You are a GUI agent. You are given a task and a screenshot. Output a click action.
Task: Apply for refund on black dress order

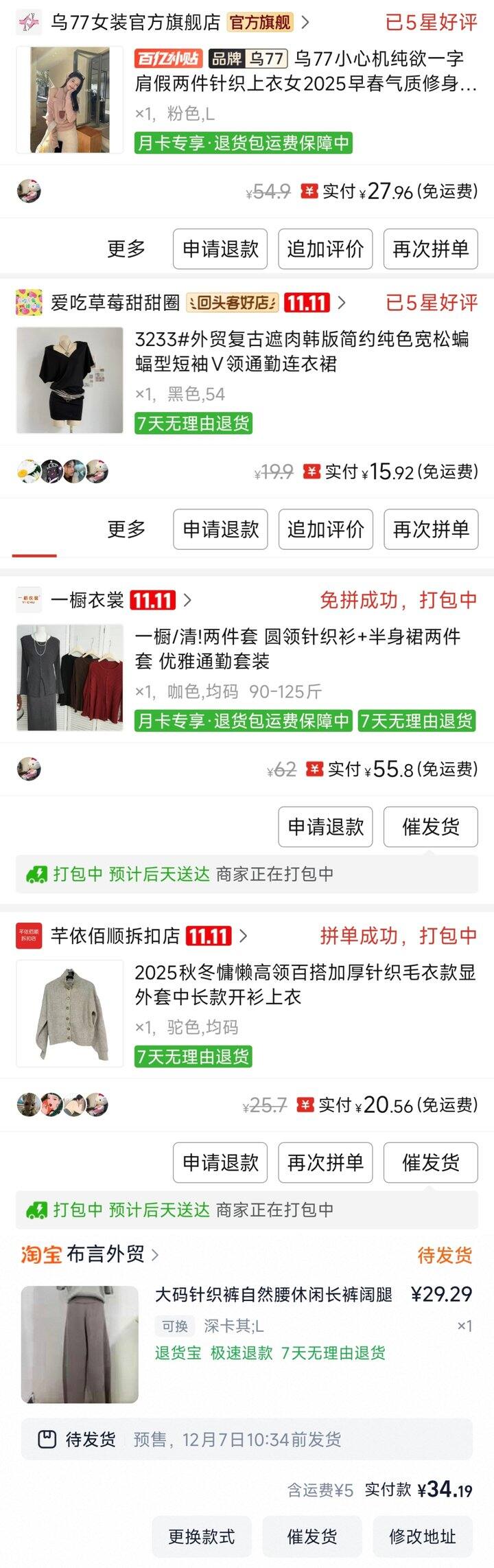220,529
